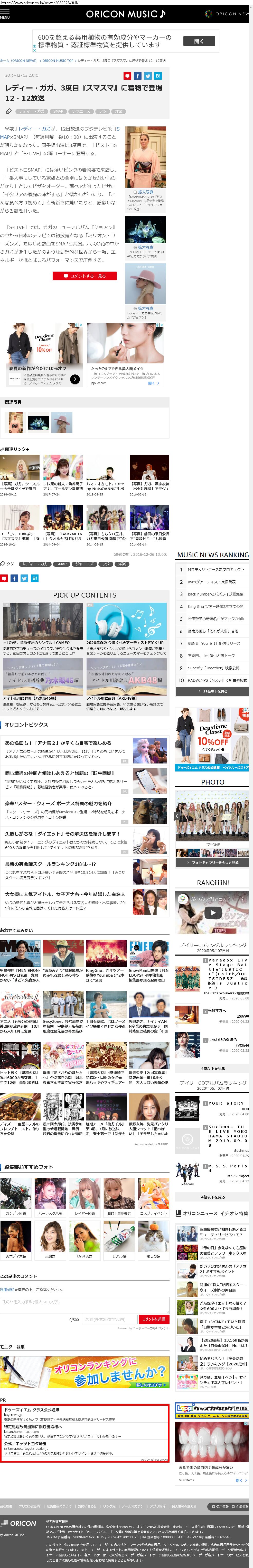Screen dimensions: 253x1568
Task: View rankings via 11位以下を見る button
Action: pyautogui.click(x=212, y=691)
